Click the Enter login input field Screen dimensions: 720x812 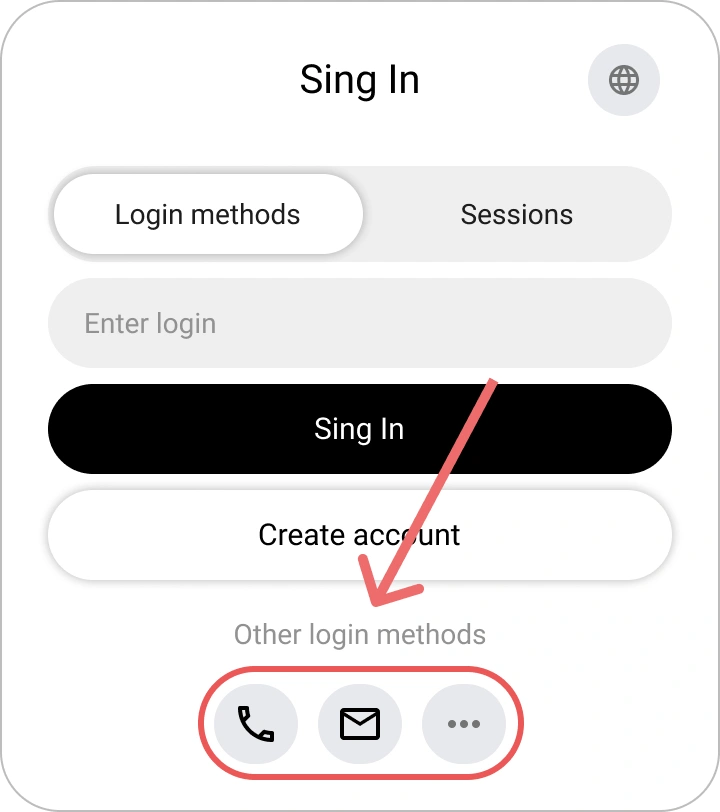(x=360, y=323)
